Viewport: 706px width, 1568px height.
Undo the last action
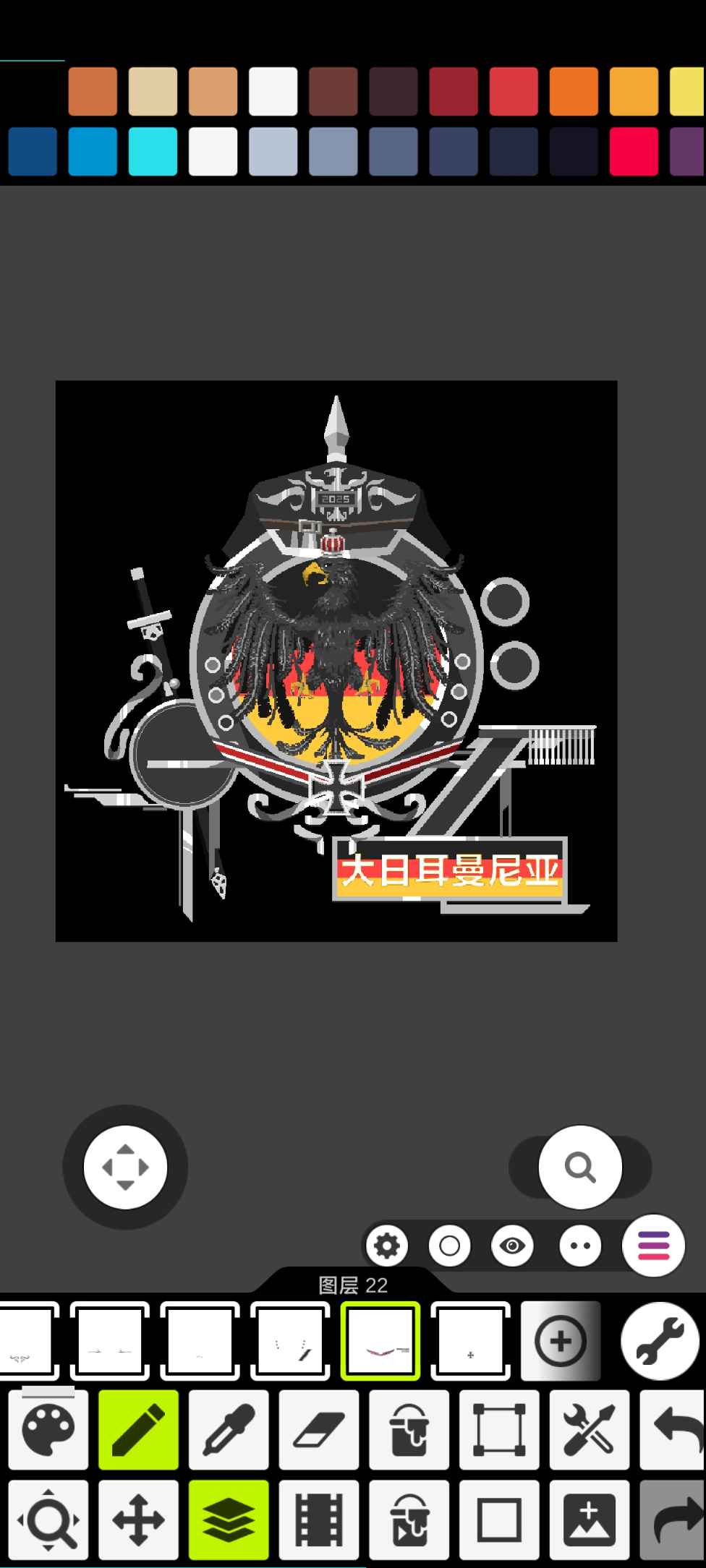pyautogui.click(x=673, y=1429)
